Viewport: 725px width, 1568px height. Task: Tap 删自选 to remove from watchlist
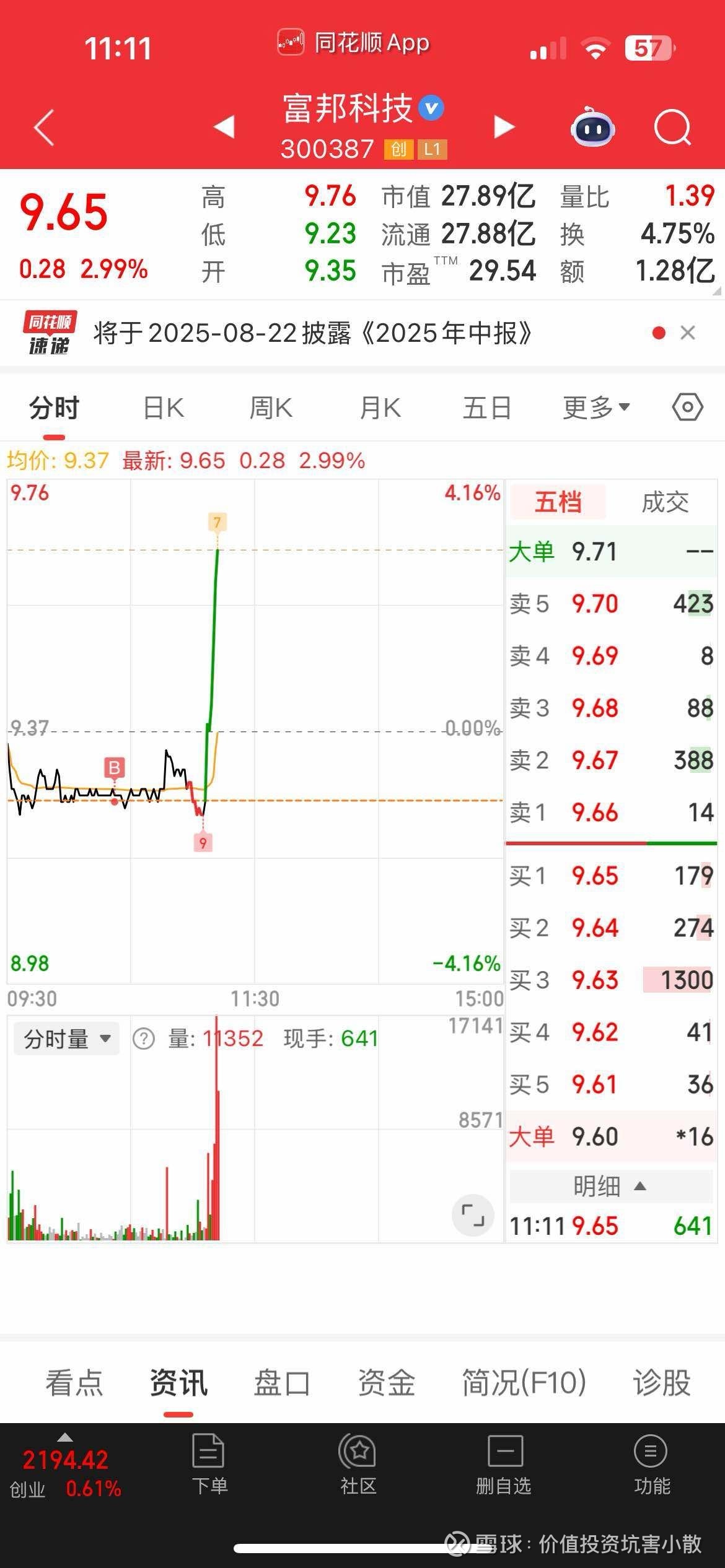coord(504,1465)
